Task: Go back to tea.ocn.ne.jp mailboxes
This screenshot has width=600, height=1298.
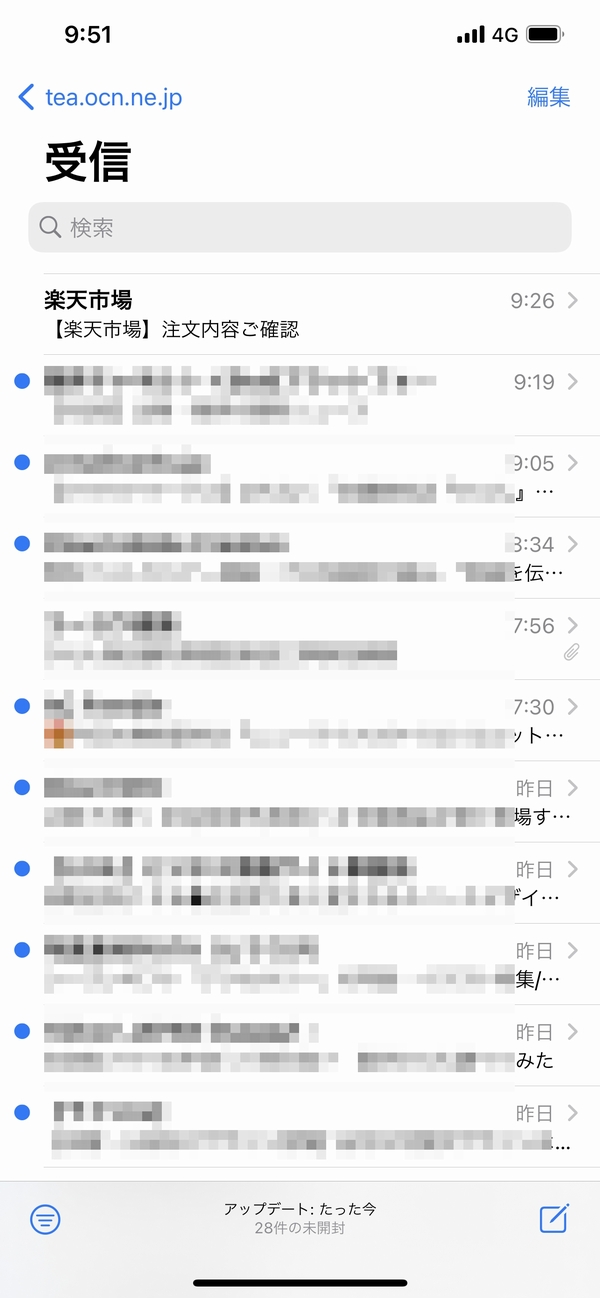Action: coord(100,97)
